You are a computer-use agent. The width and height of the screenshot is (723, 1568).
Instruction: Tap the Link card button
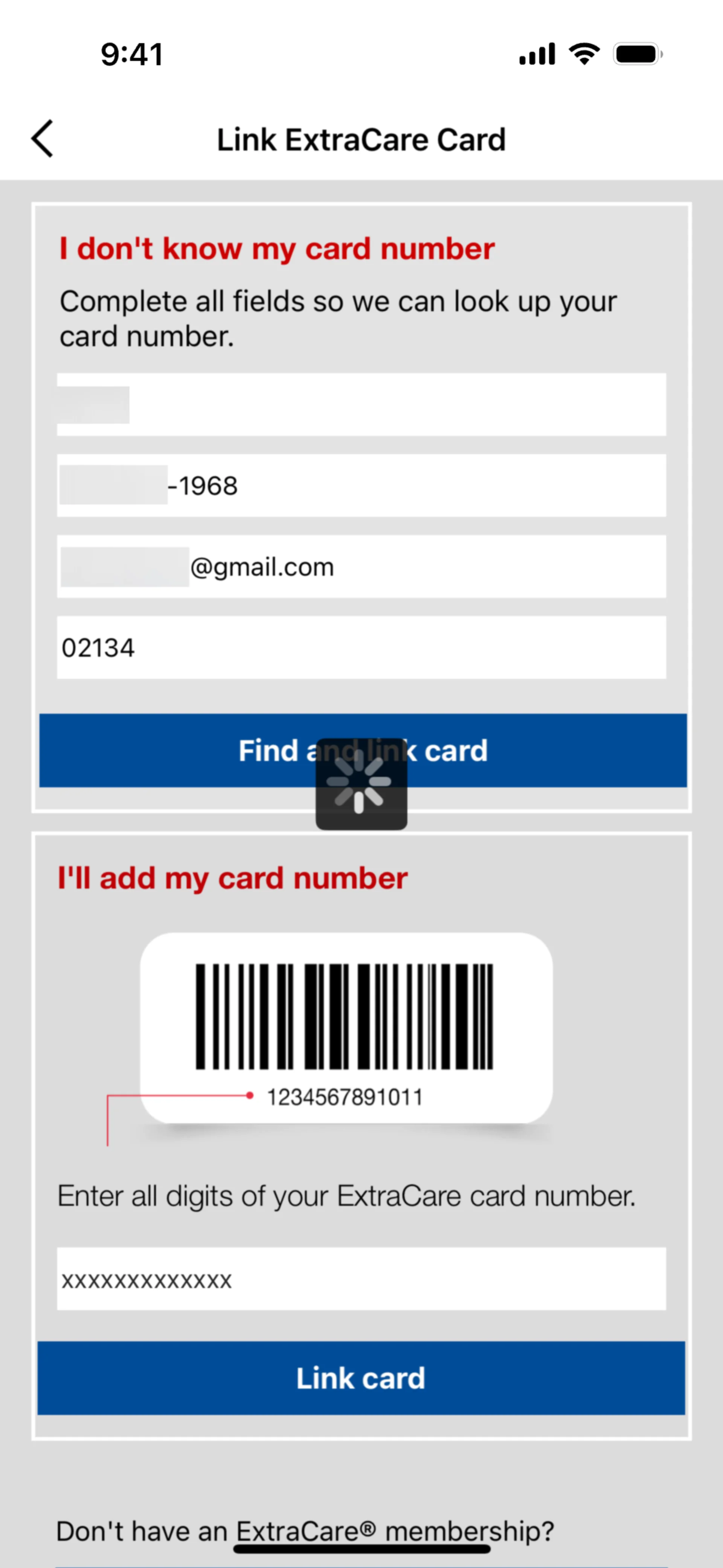coord(361,1378)
